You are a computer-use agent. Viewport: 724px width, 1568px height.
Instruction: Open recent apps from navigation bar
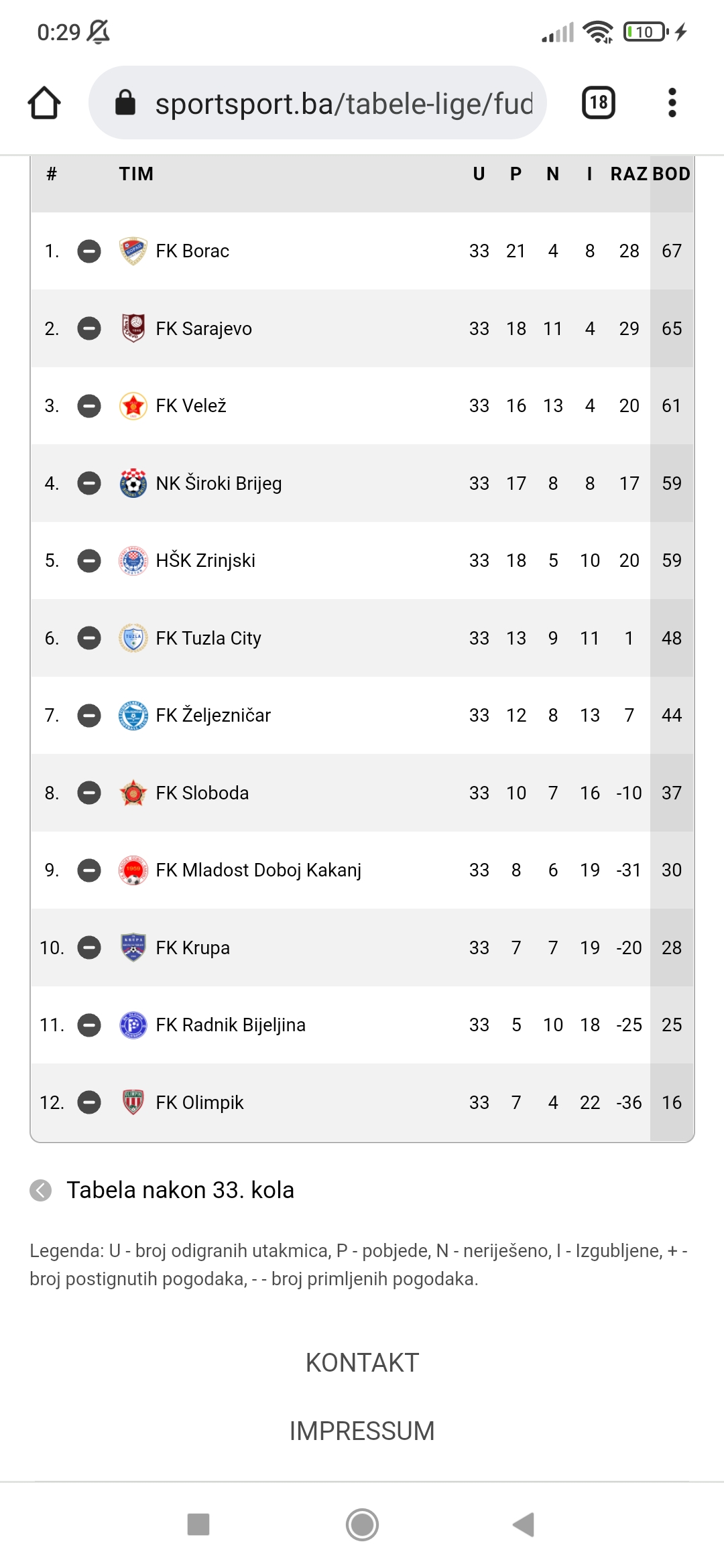(198, 1524)
